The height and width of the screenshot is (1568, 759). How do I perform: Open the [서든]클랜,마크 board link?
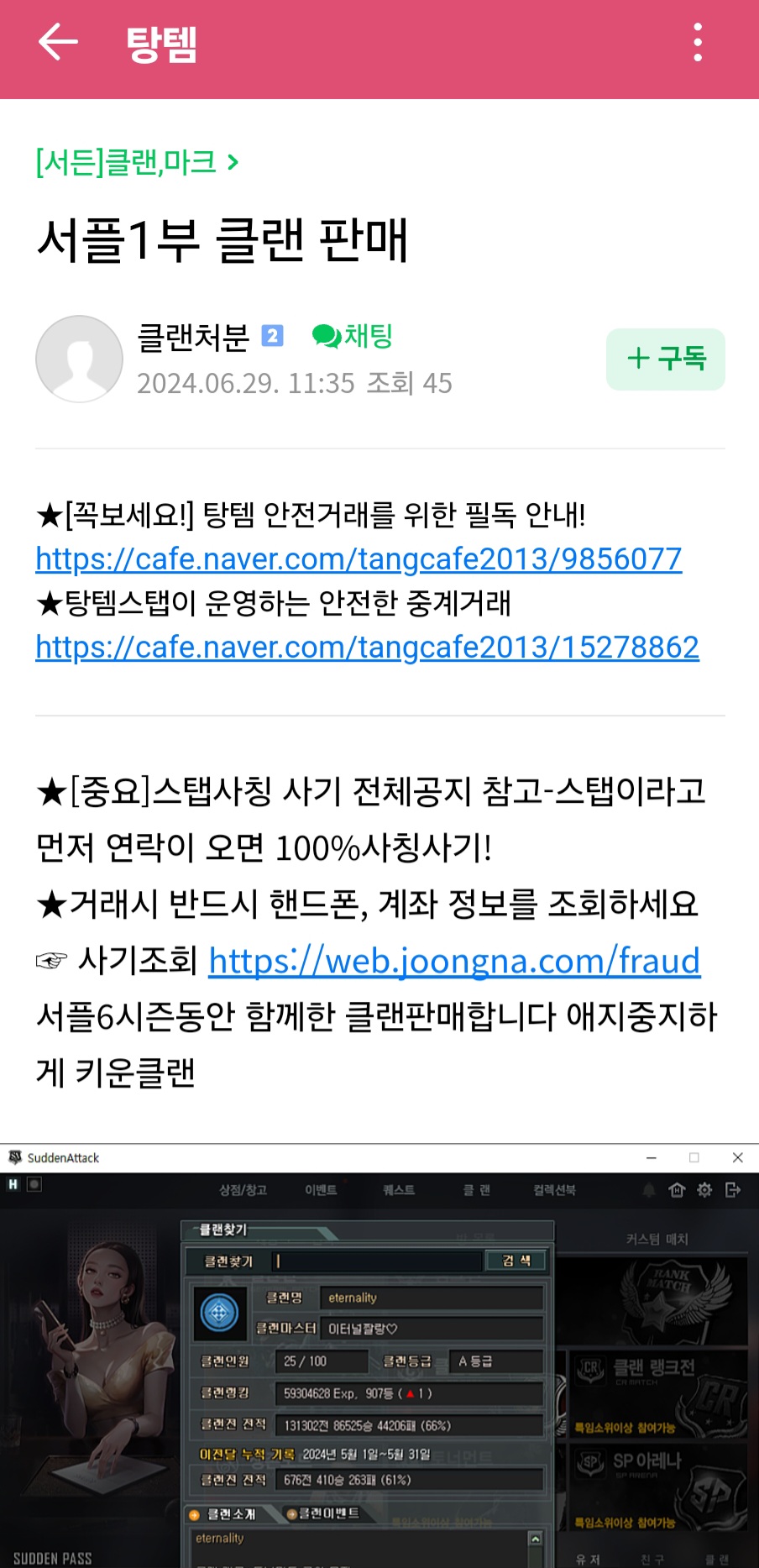pyautogui.click(x=137, y=161)
